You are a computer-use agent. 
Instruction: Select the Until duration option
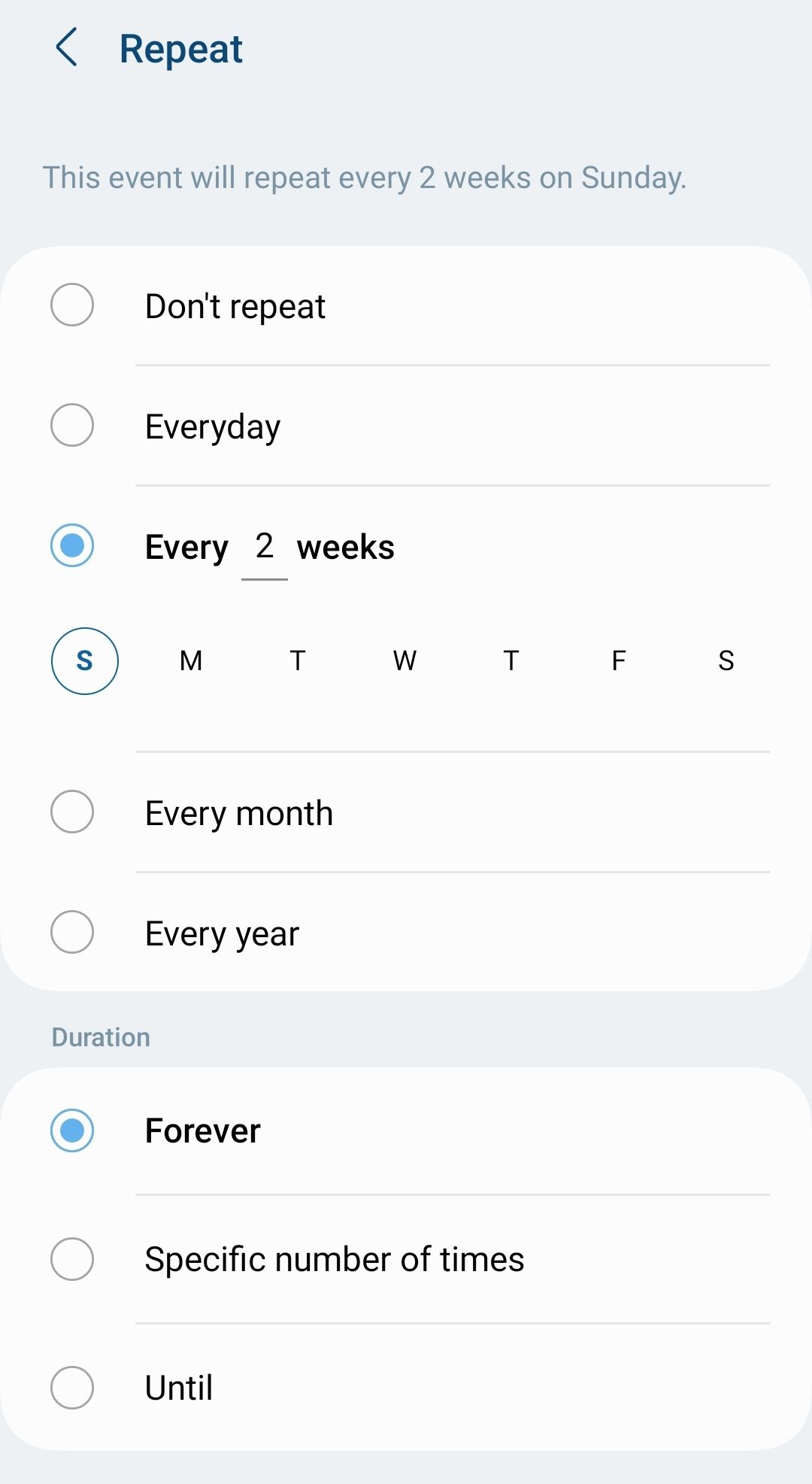[72, 1388]
